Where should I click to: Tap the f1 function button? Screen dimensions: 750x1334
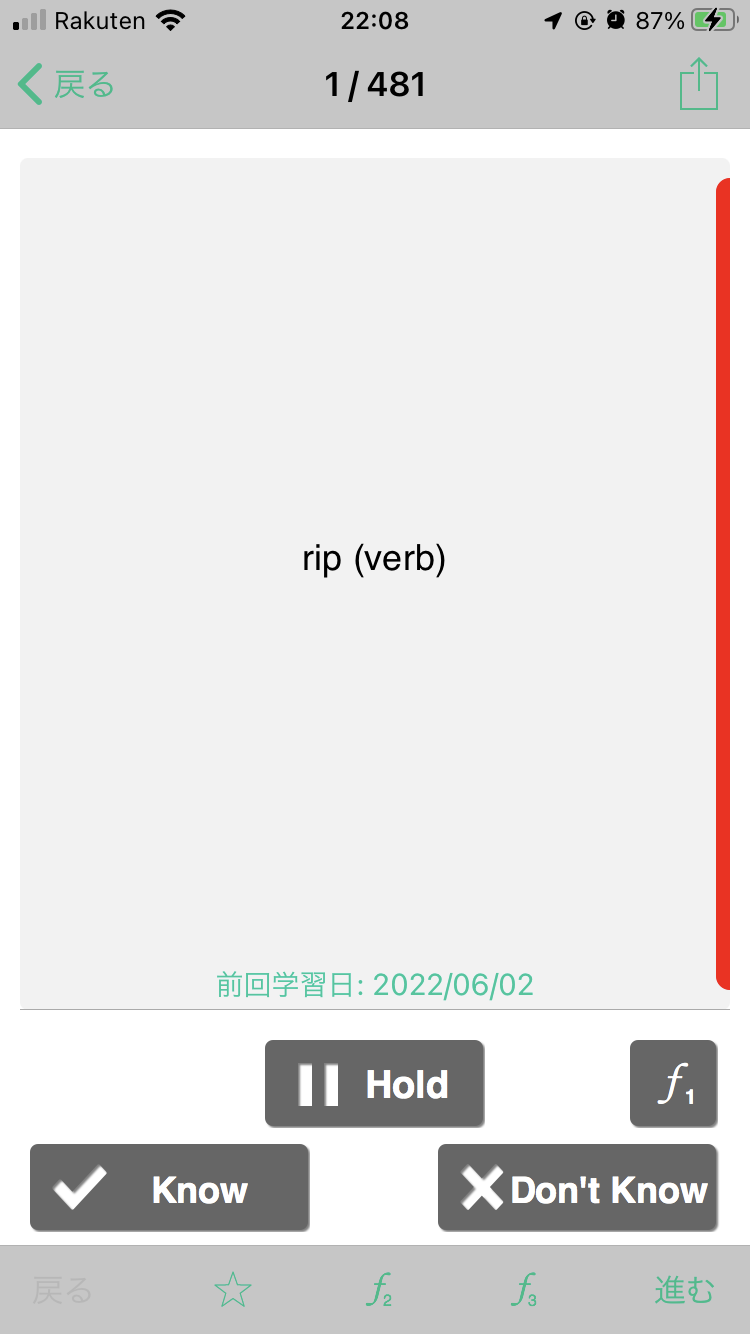673,1084
